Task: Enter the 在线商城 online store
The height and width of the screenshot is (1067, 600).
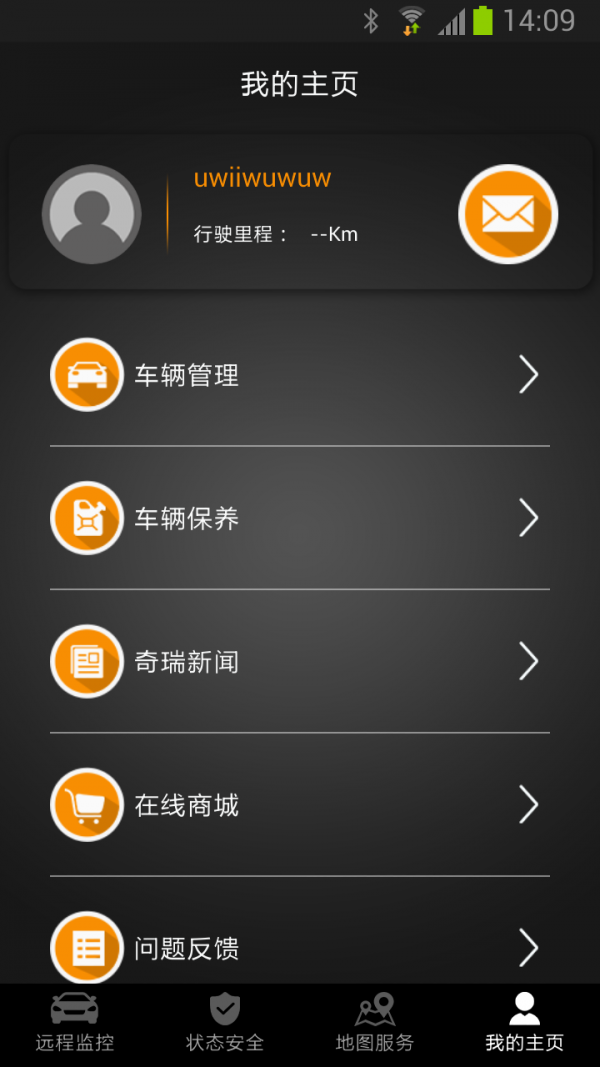Action: [x=299, y=804]
